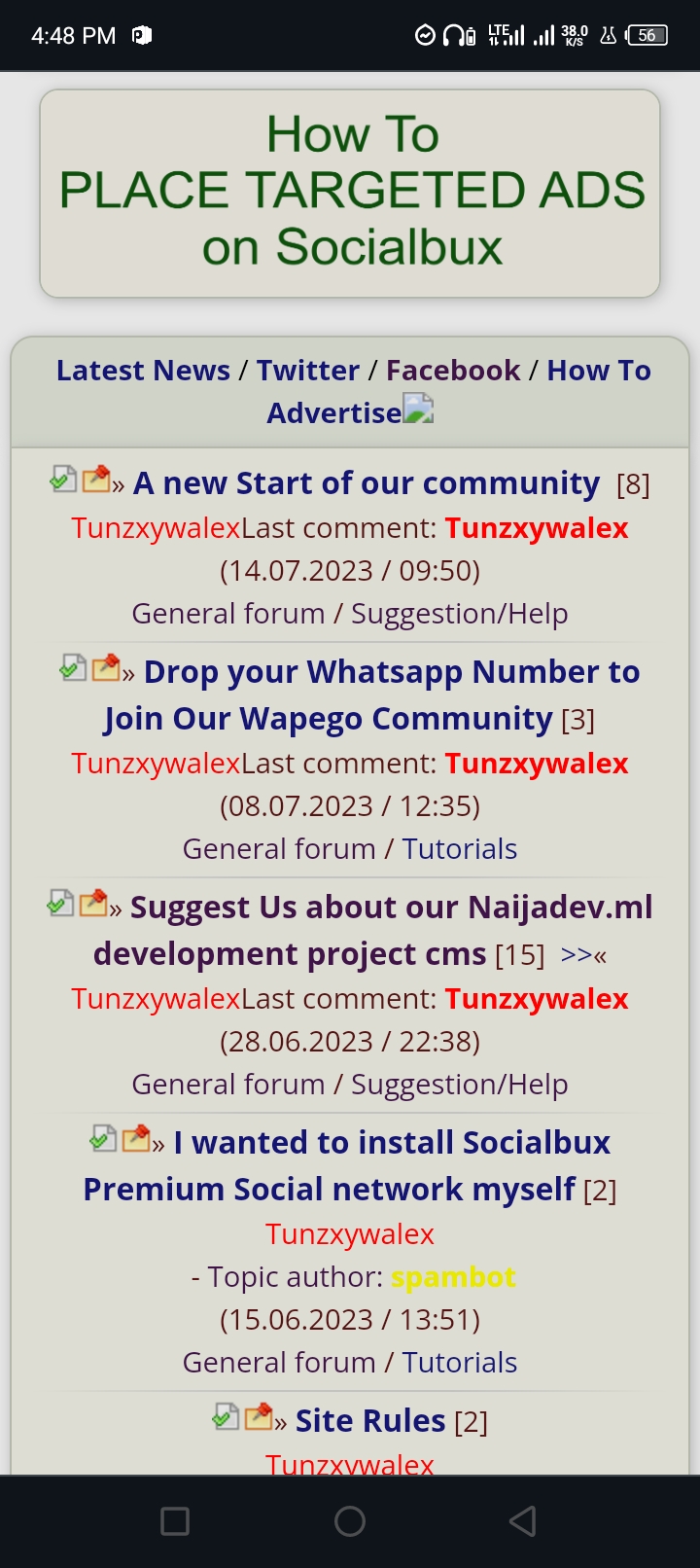The height and width of the screenshot is (1568, 700).
Task: Open Tunzxywalex last comment on community topic
Action: click(x=536, y=528)
